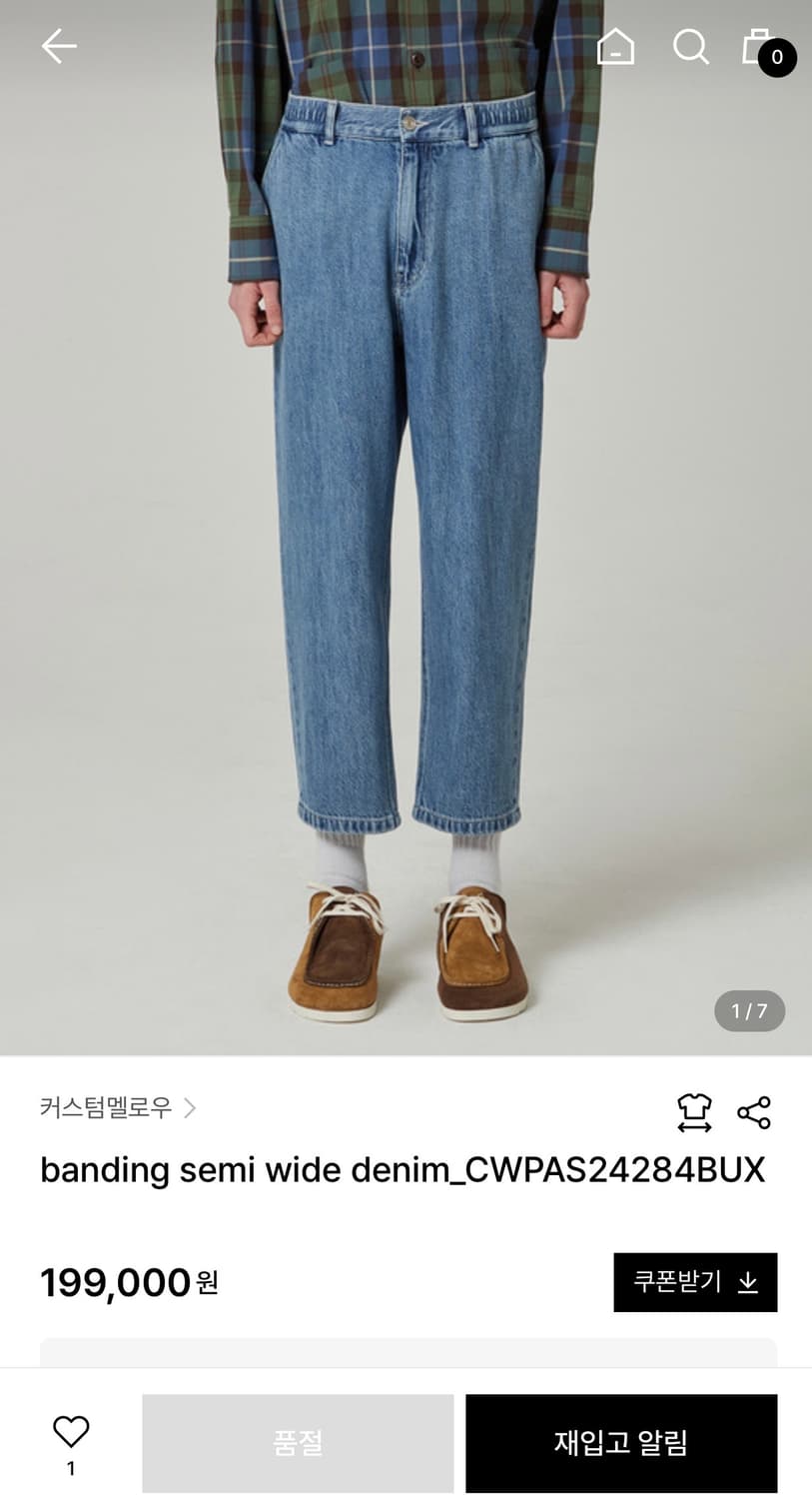
Task: Enable restock notification via 재입고 알림
Action: pos(621,1443)
